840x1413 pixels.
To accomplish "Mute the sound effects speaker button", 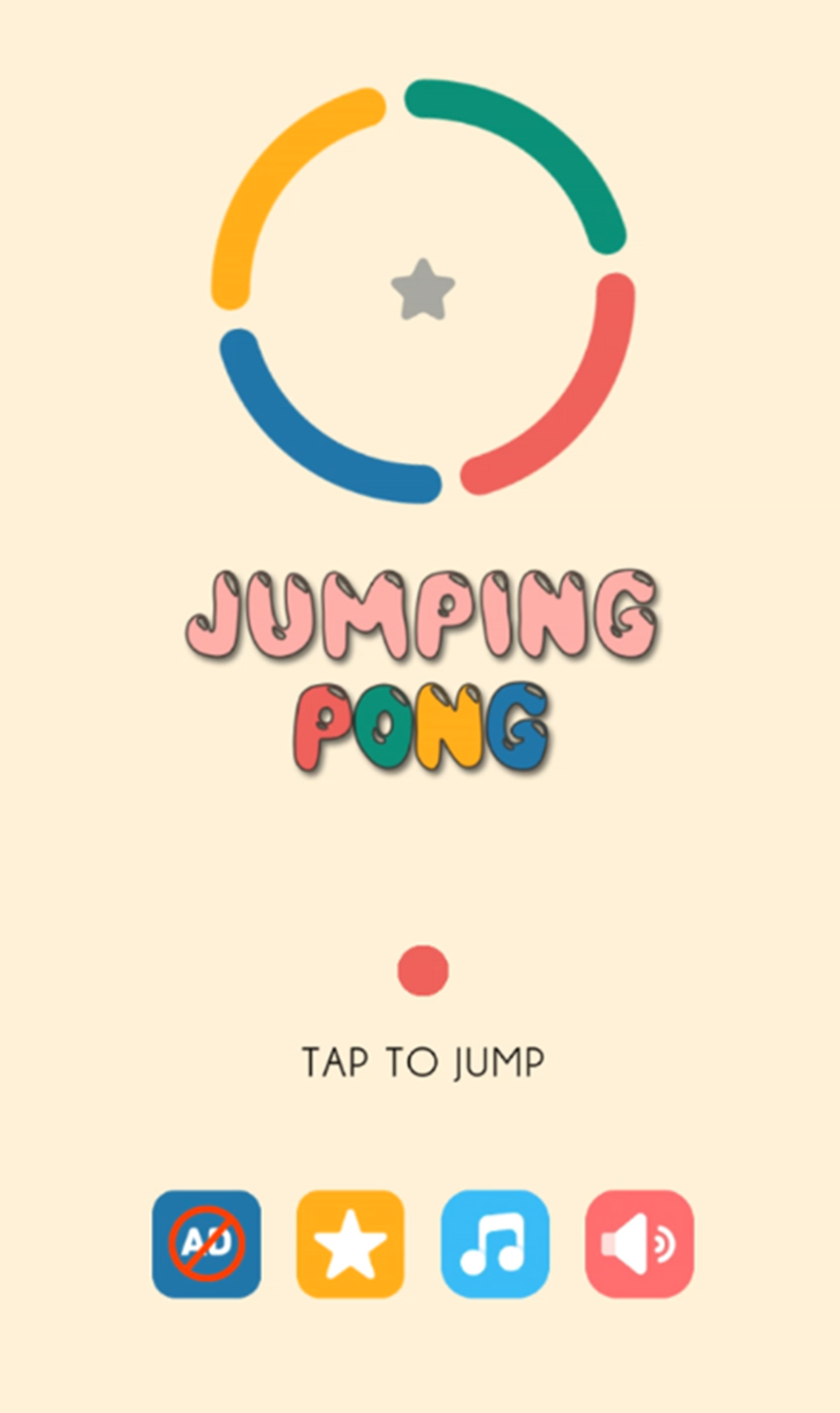I will [x=639, y=1244].
